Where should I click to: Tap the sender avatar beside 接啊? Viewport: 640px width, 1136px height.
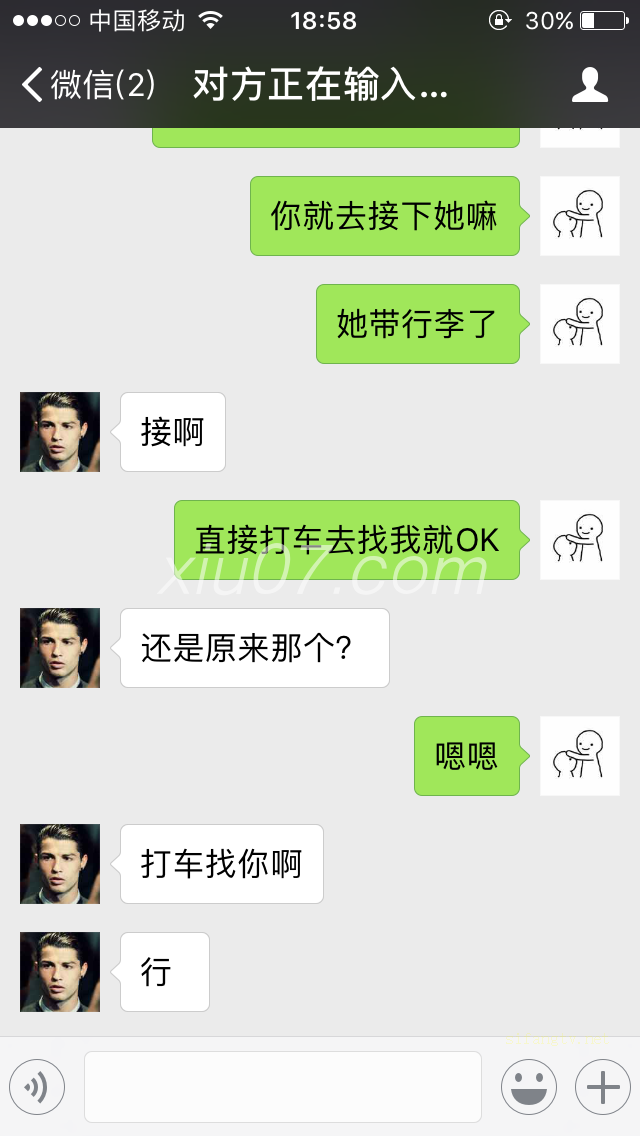[60, 432]
